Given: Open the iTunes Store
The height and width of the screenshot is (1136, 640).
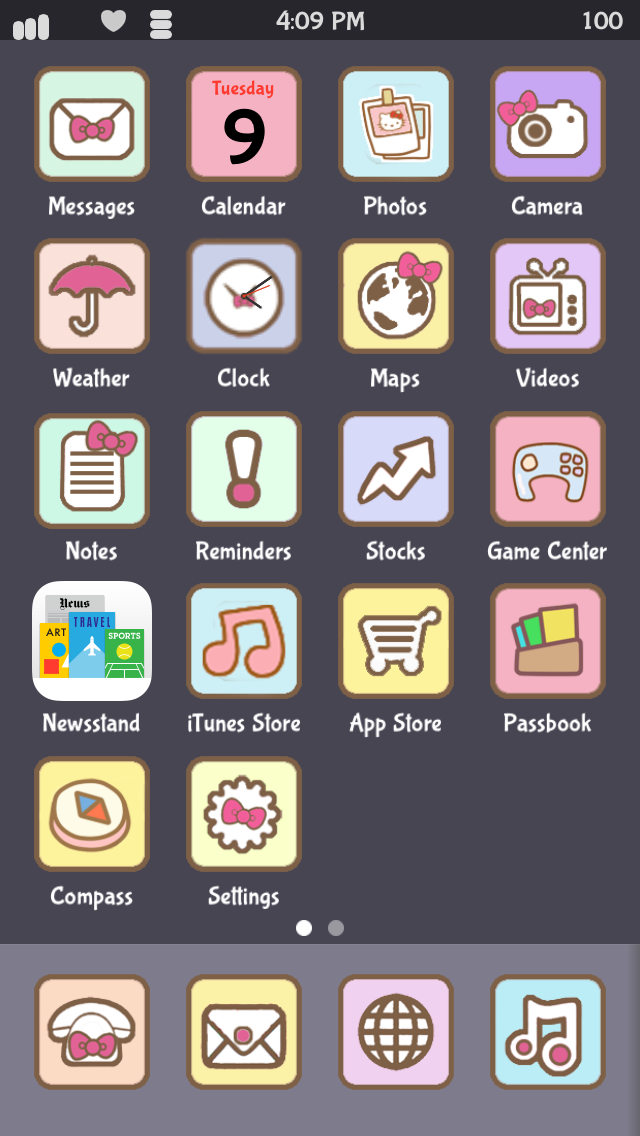Looking at the screenshot, I should click(x=244, y=641).
